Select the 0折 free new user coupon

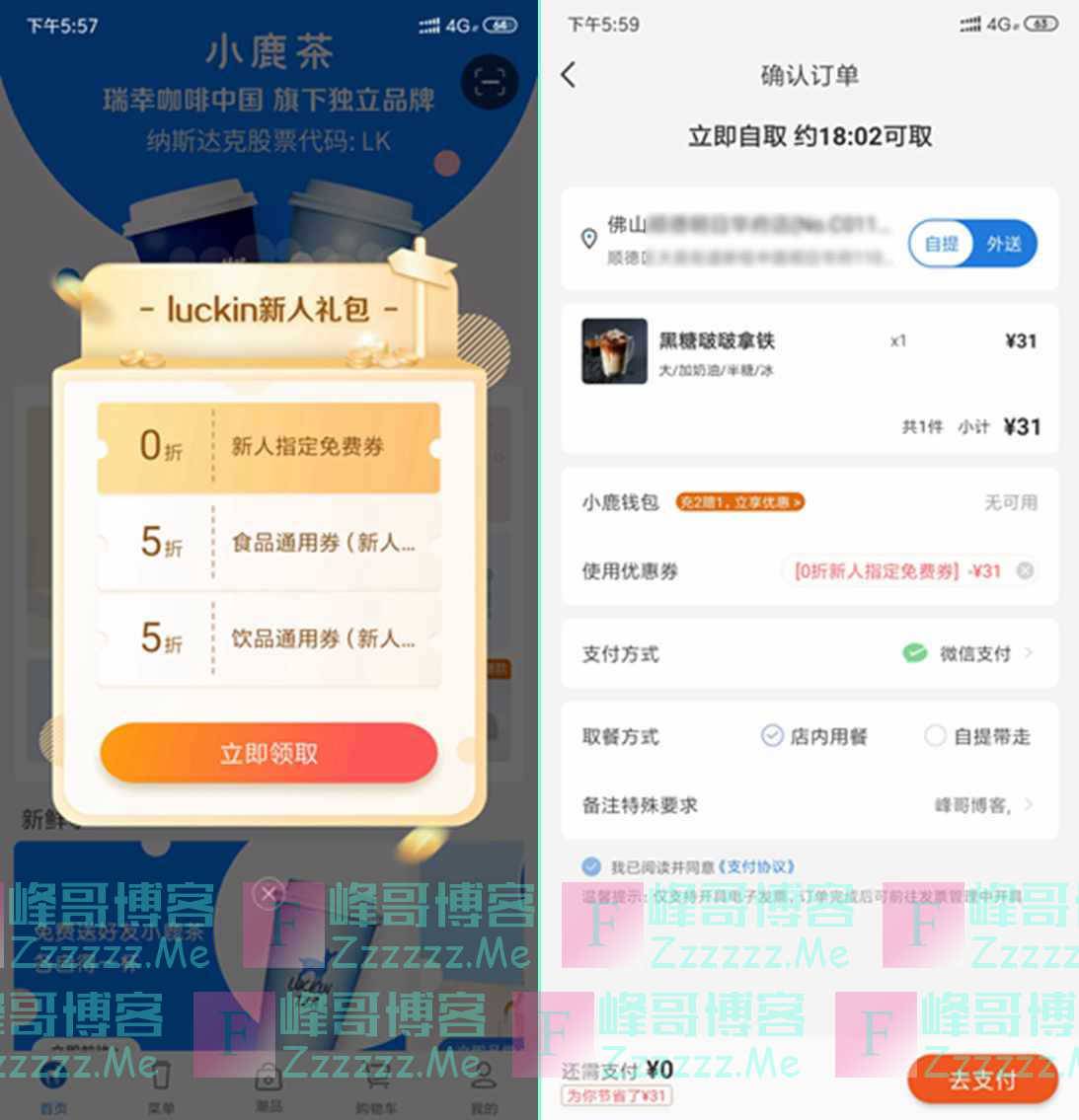(269, 447)
